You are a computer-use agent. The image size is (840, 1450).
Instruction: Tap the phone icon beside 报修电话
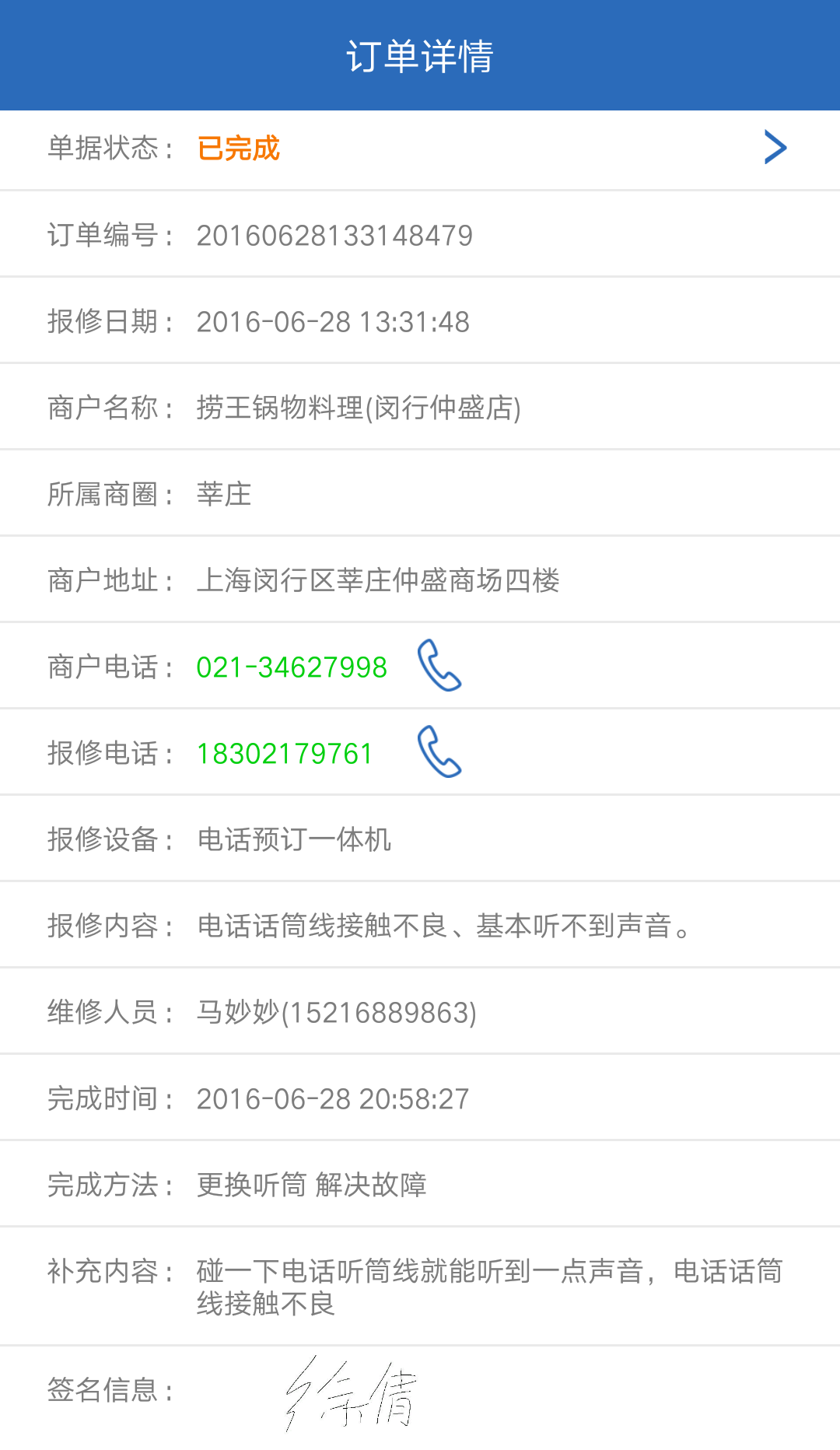439,751
